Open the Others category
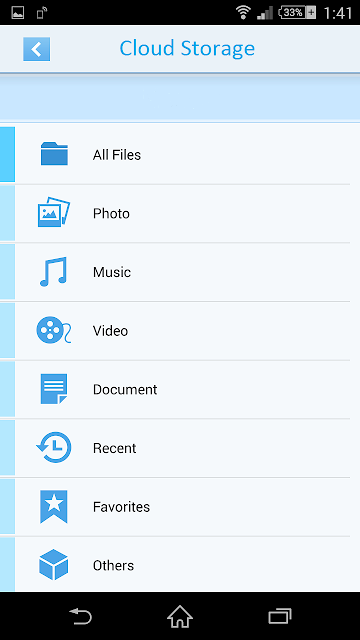Image resolution: width=360 pixels, height=640 pixels. (x=180, y=564)
